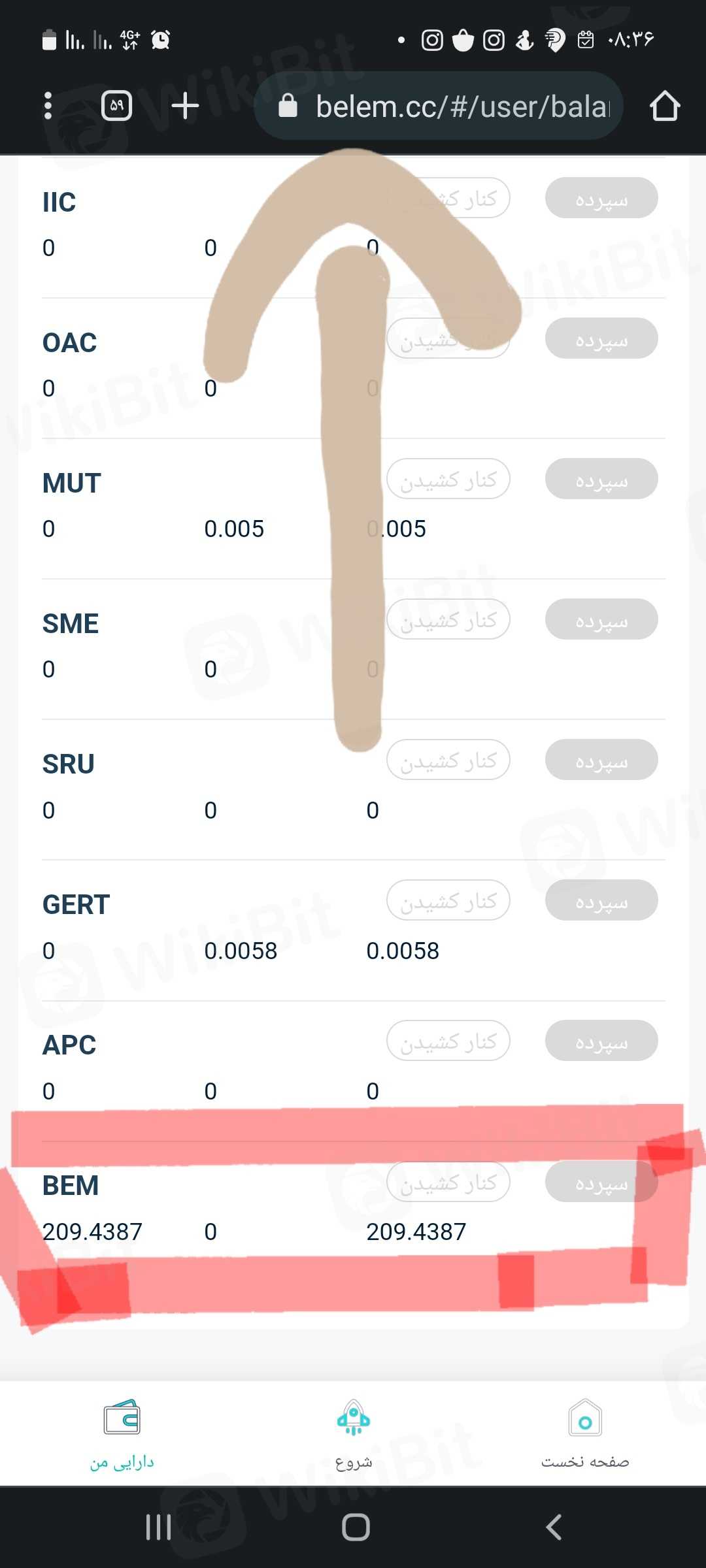The height and width of the screenshot is (1568, 706).
Task: Tap کنار کشیدن withdraw for BEM
Action: coord(448,1182)
